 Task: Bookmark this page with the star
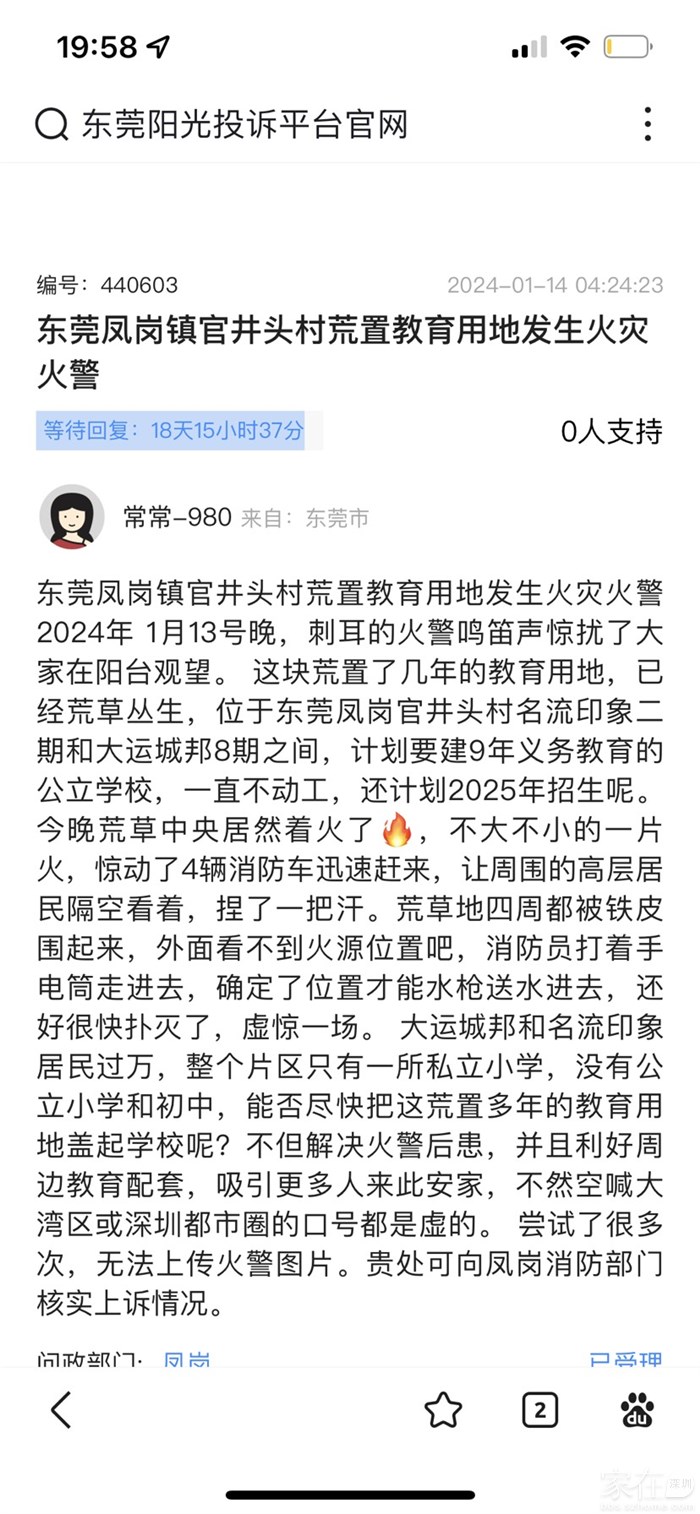(x=443, y=1410)
